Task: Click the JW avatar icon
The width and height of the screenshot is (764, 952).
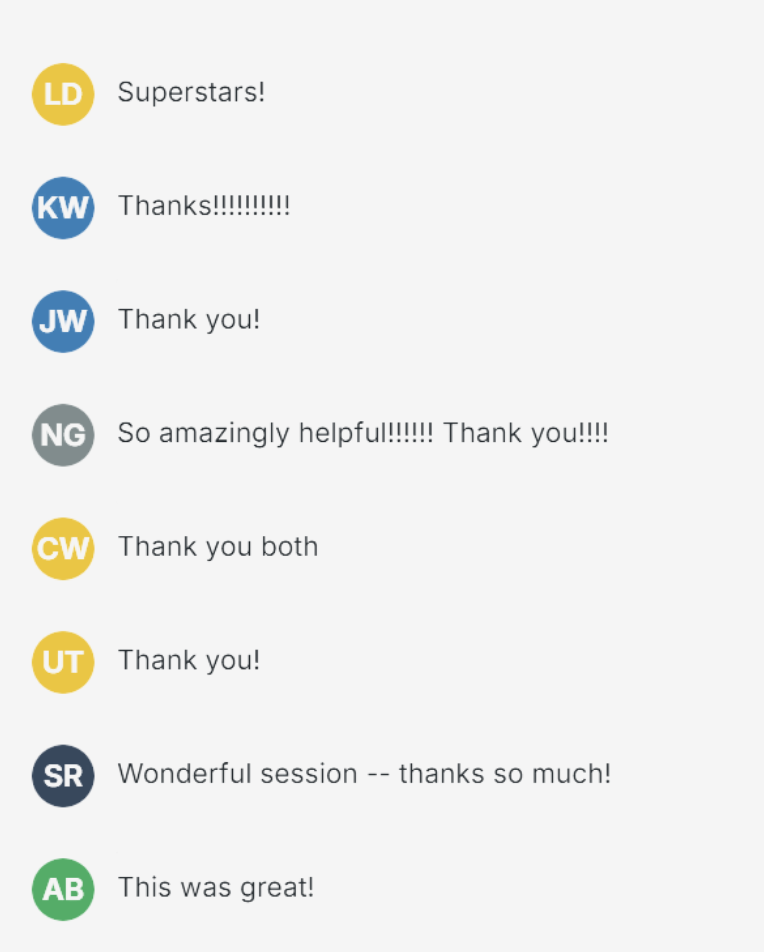Action: click(63, 321)
